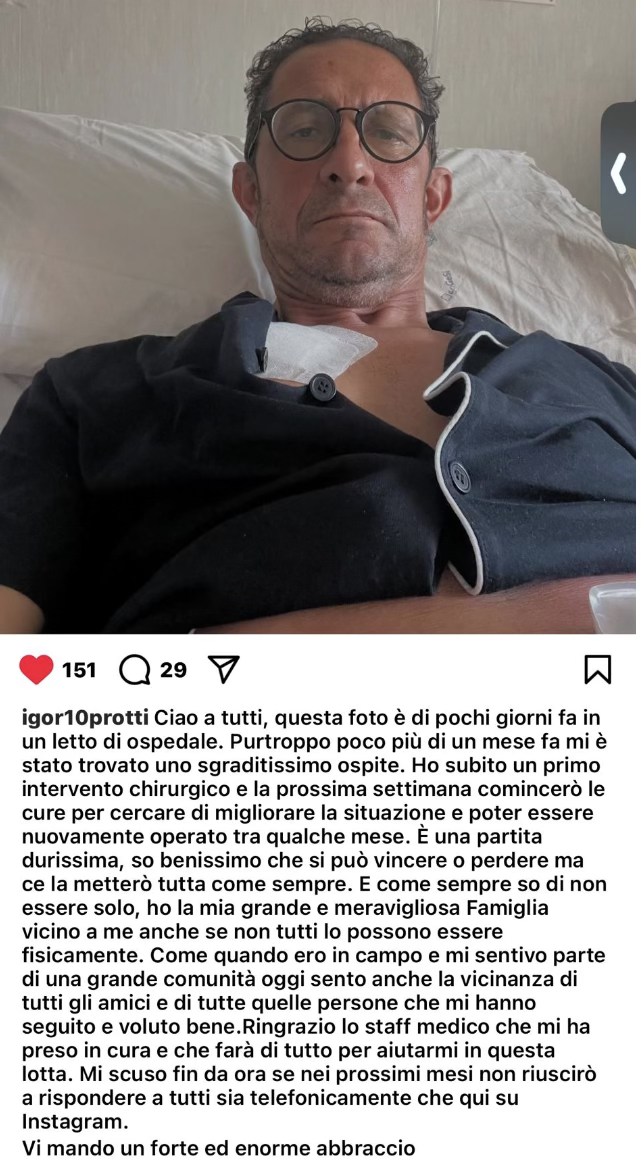Bookmark this post
The width and height of the screenshot is (644, 1160).
pos(597,670)
